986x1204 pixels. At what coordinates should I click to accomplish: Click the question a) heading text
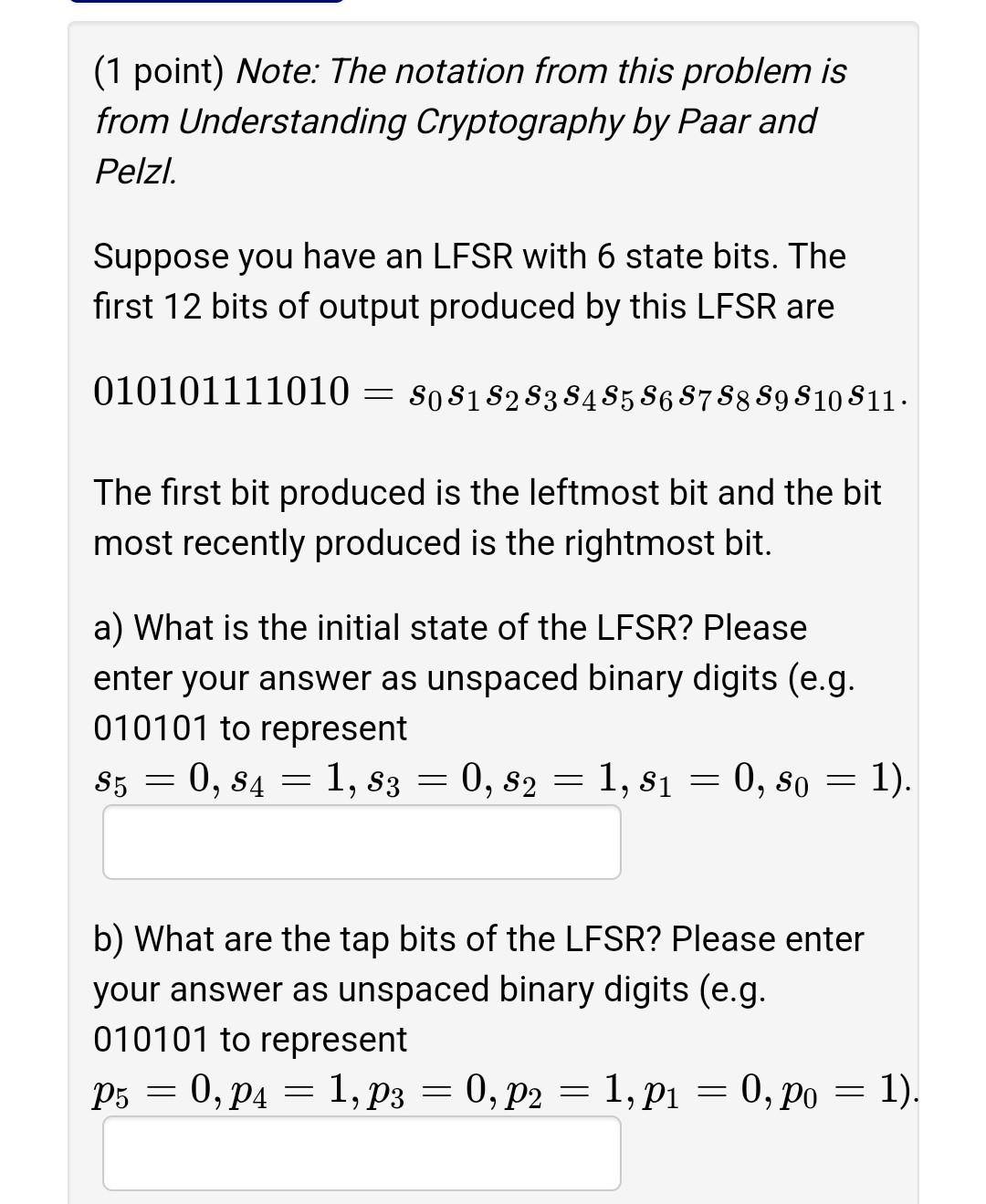449,627
